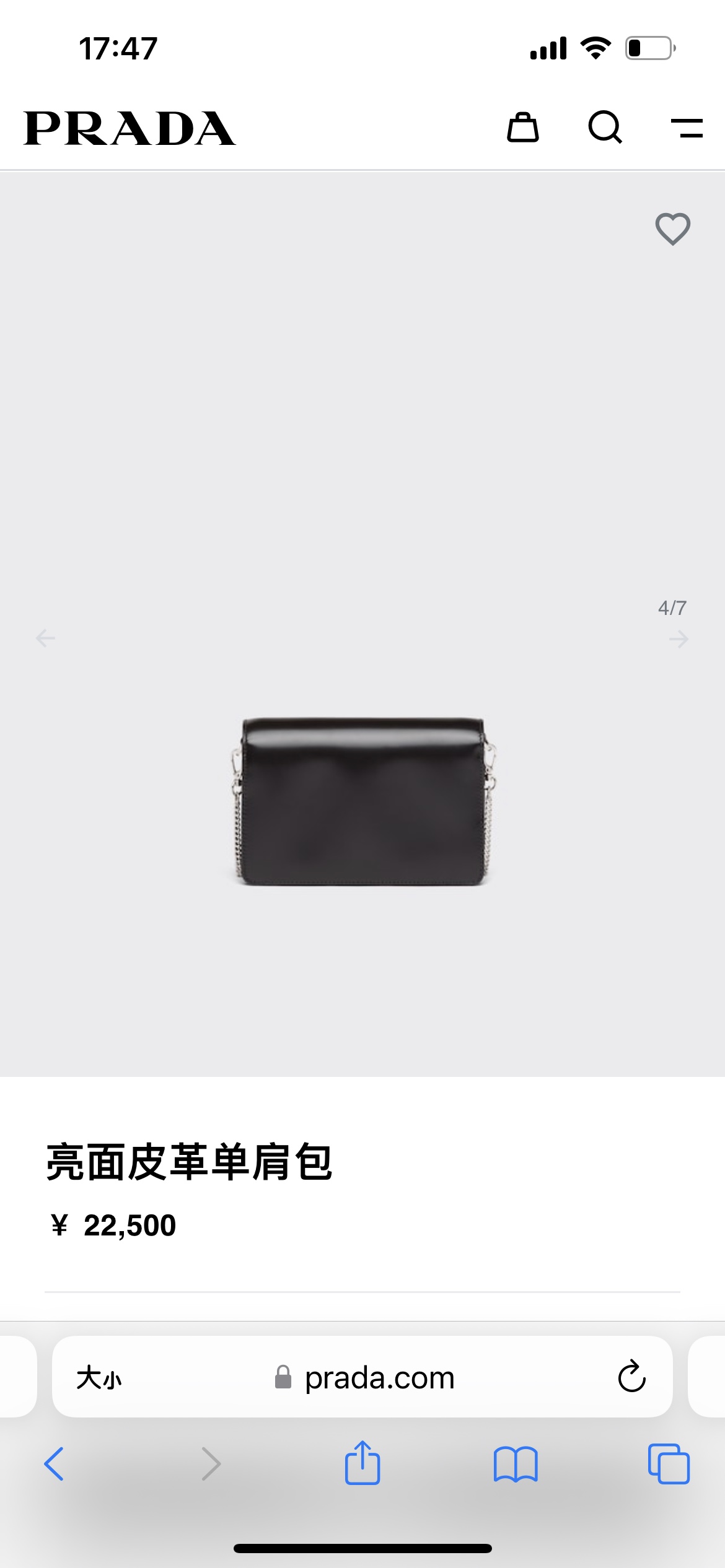Viewport: 725px width, 1568px height.
Task: Open the Prada hamburger menu
Action: 687,128
